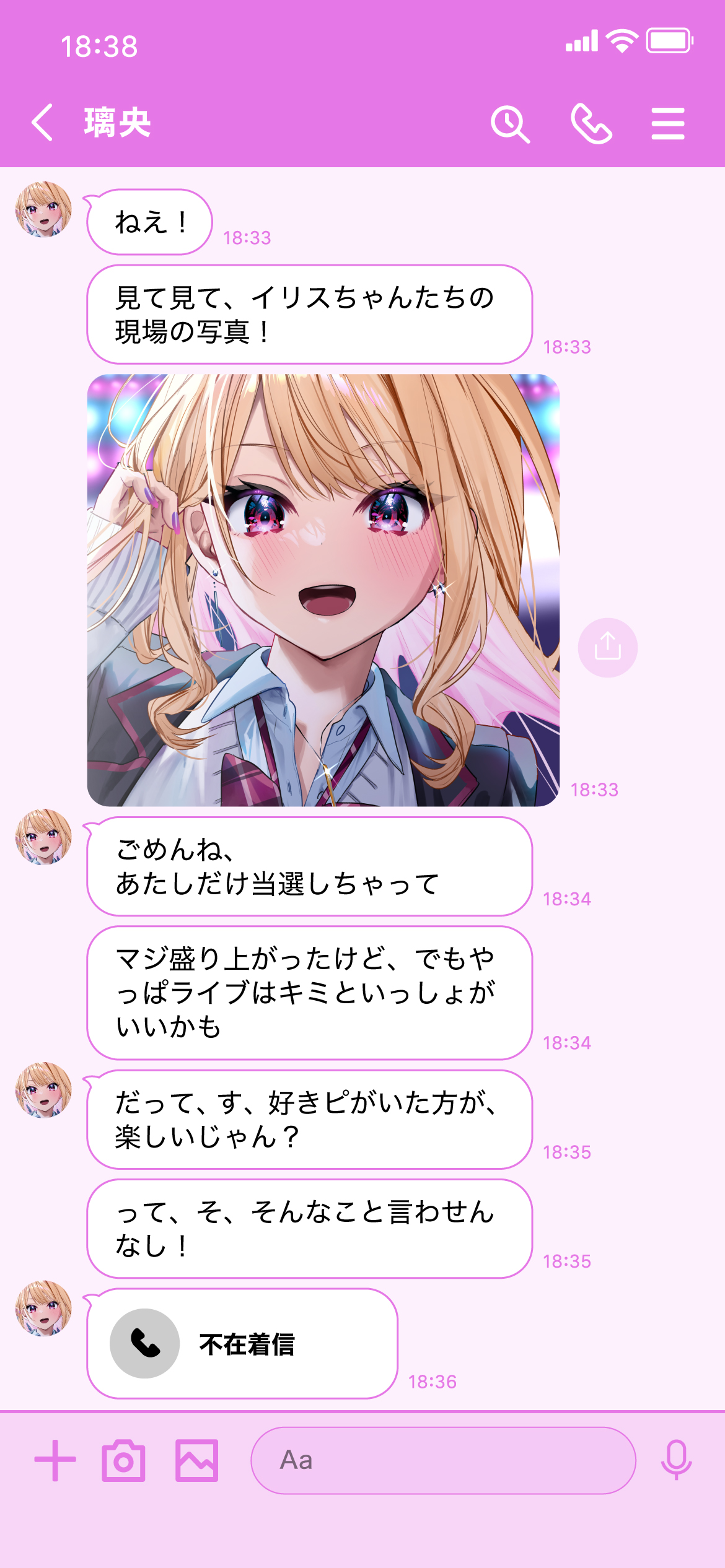Image resolution: width=725 pixels, height=1568 pixels.
Task: Open the photo sent at 18:33
Action: pos(323,590)
